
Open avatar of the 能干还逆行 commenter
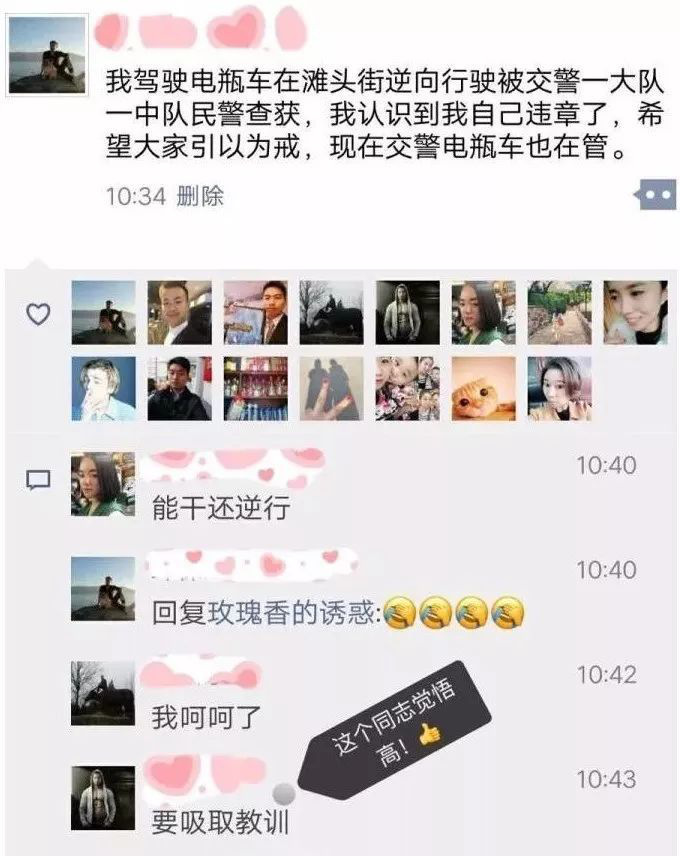[x=103, y=484]
